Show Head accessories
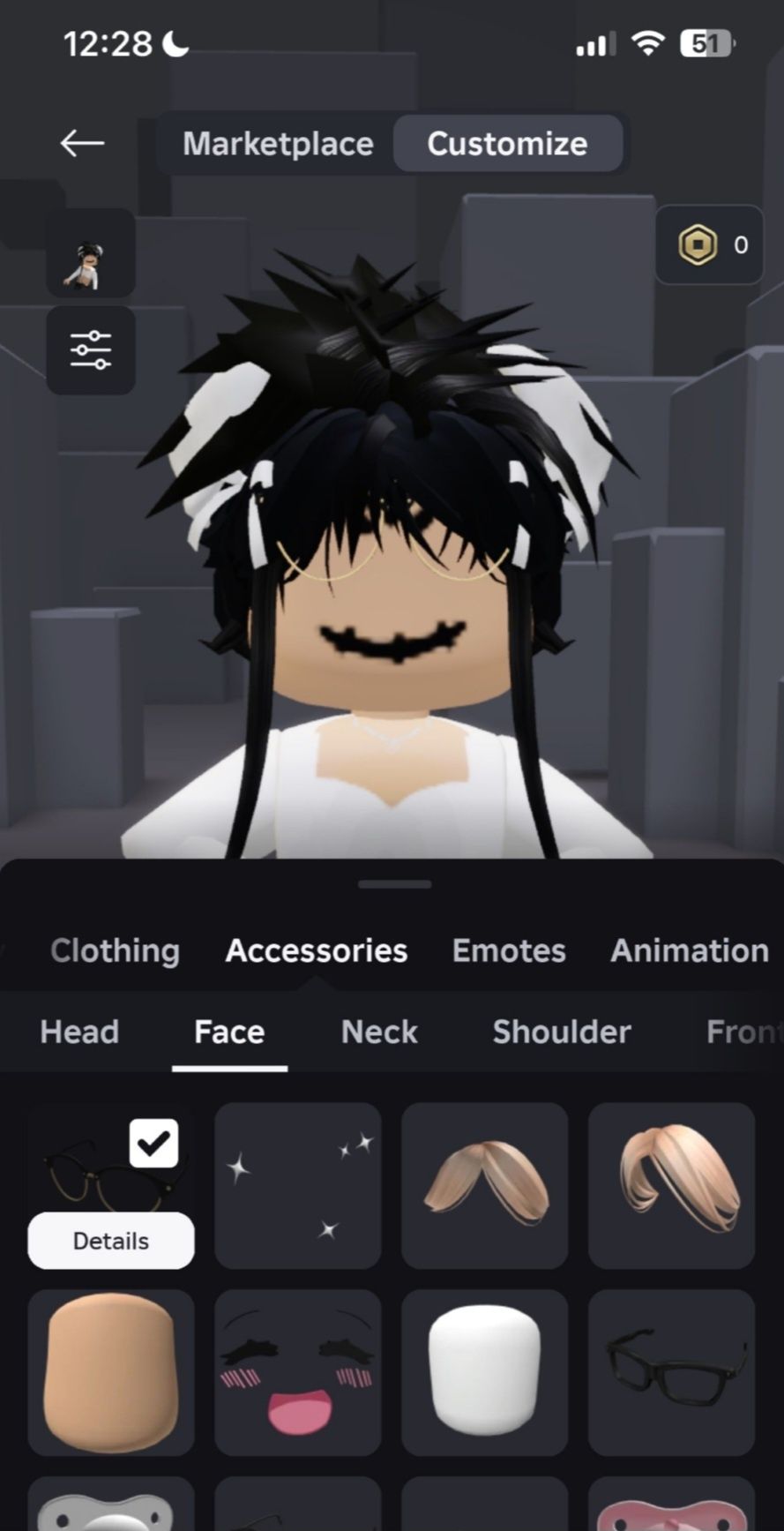The image size is (784, 1531). 79,1032
